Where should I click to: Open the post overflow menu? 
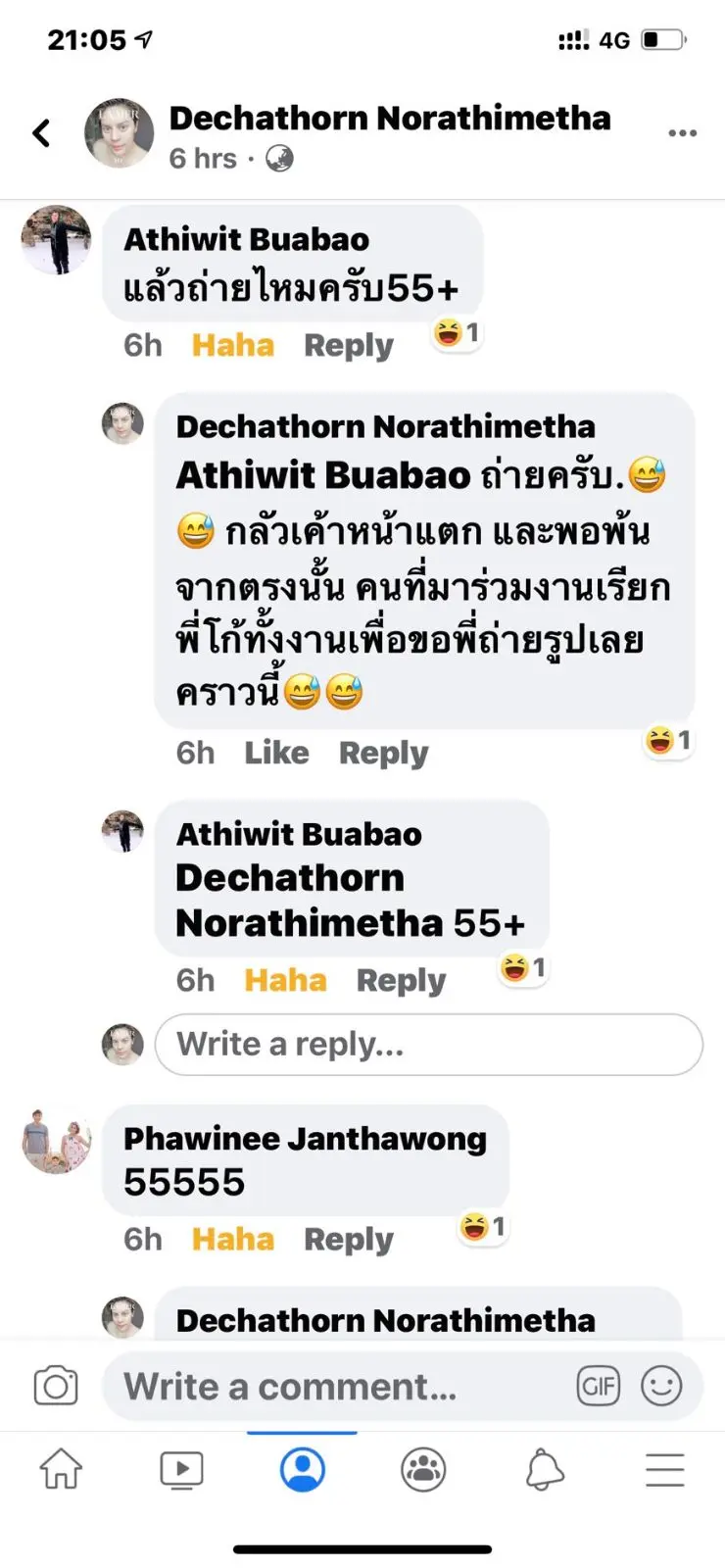tap(682, 133)
